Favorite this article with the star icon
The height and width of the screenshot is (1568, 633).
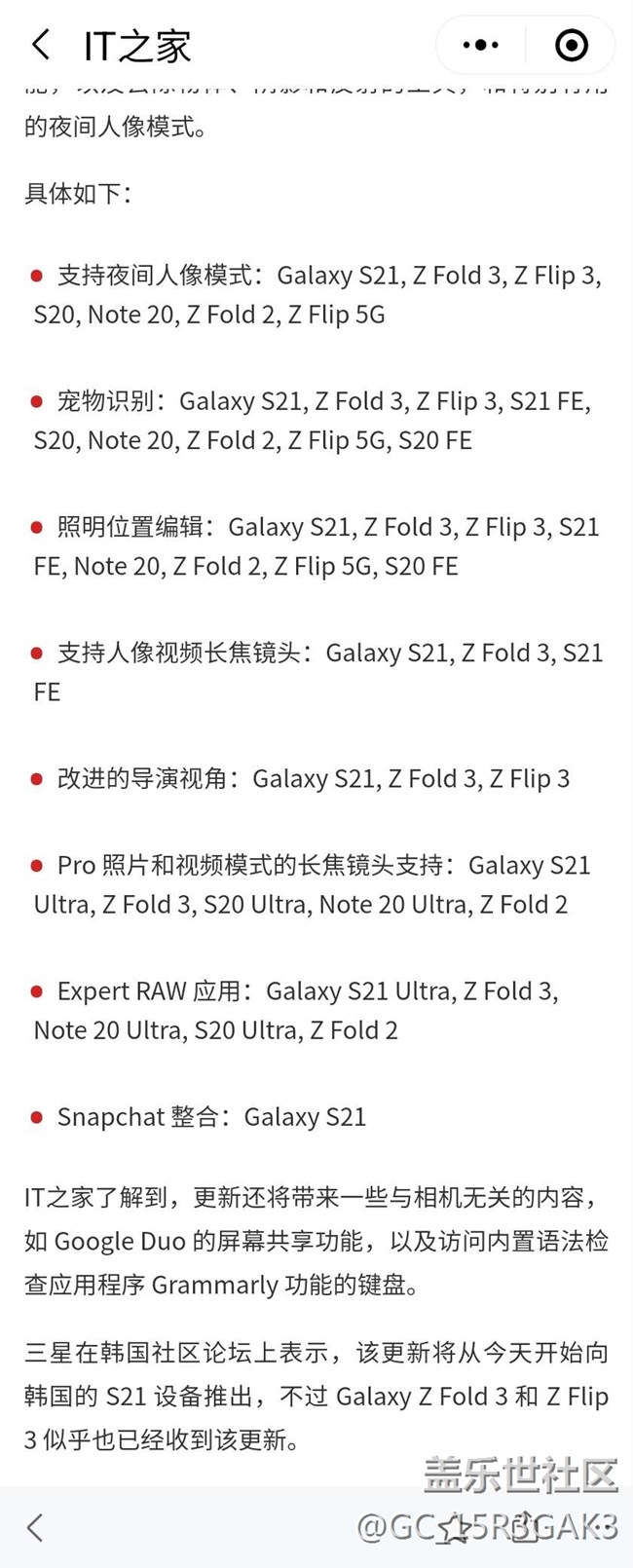pos(455,1527)
